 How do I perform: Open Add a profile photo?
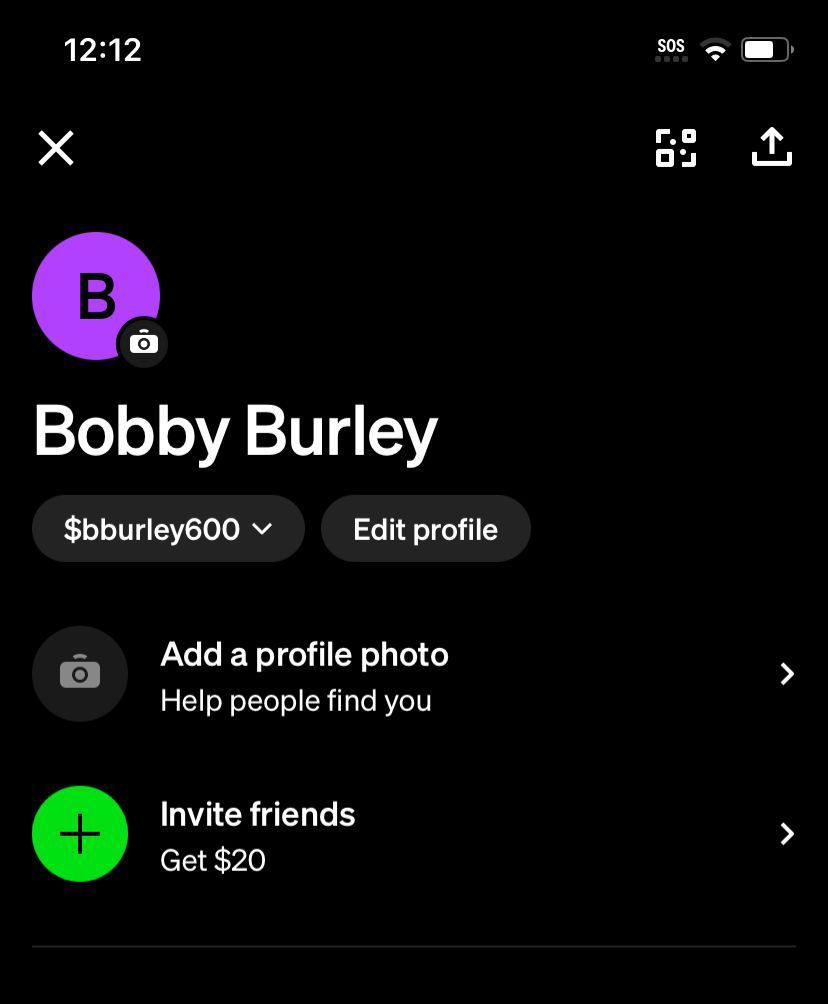tap(413, 675)
